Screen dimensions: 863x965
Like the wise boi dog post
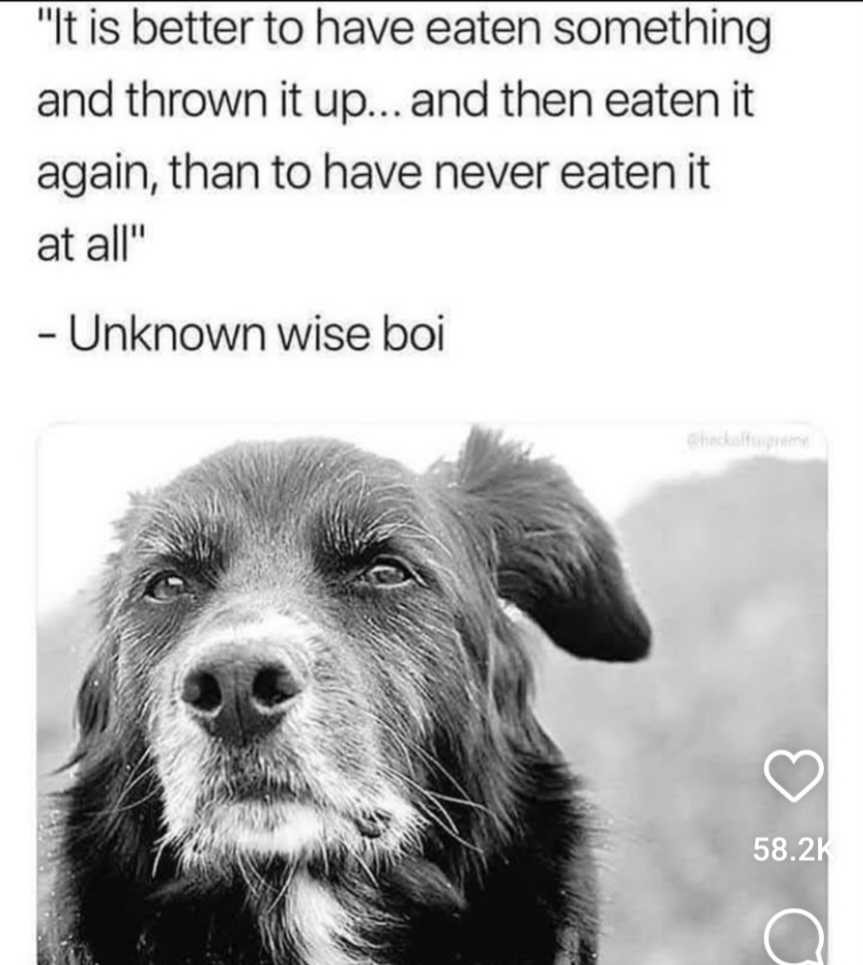click(x=794, y=777)
